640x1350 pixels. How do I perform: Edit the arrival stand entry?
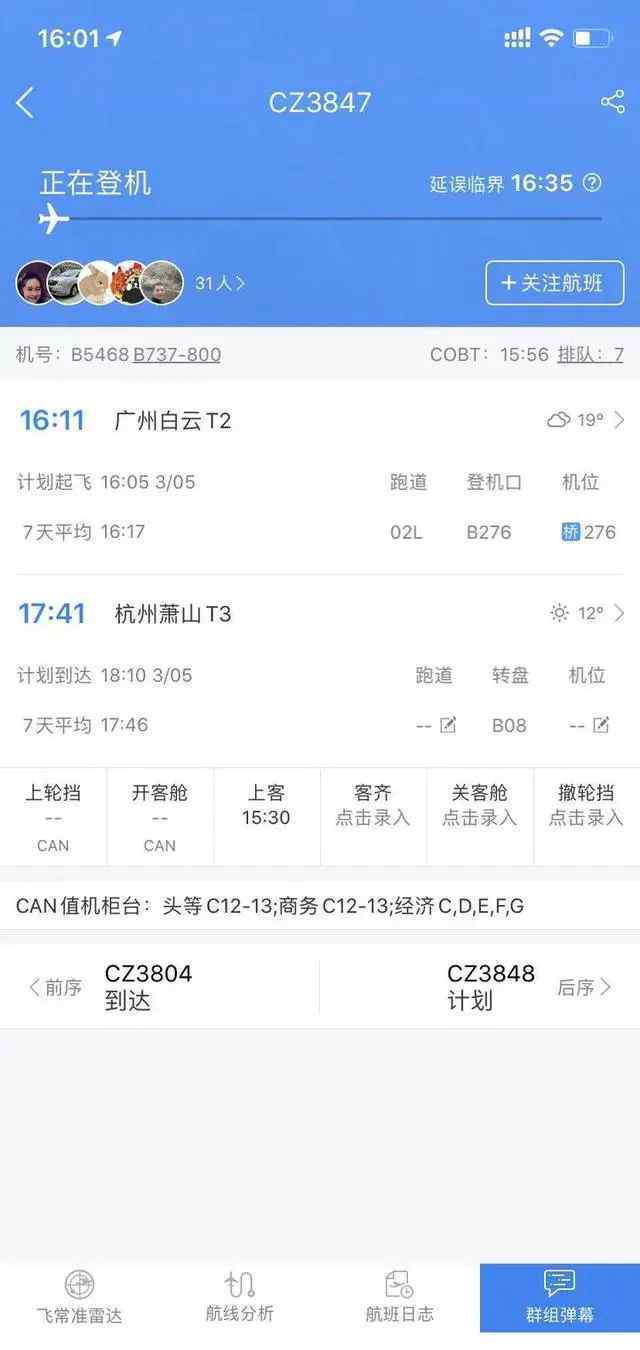point(589,725)
